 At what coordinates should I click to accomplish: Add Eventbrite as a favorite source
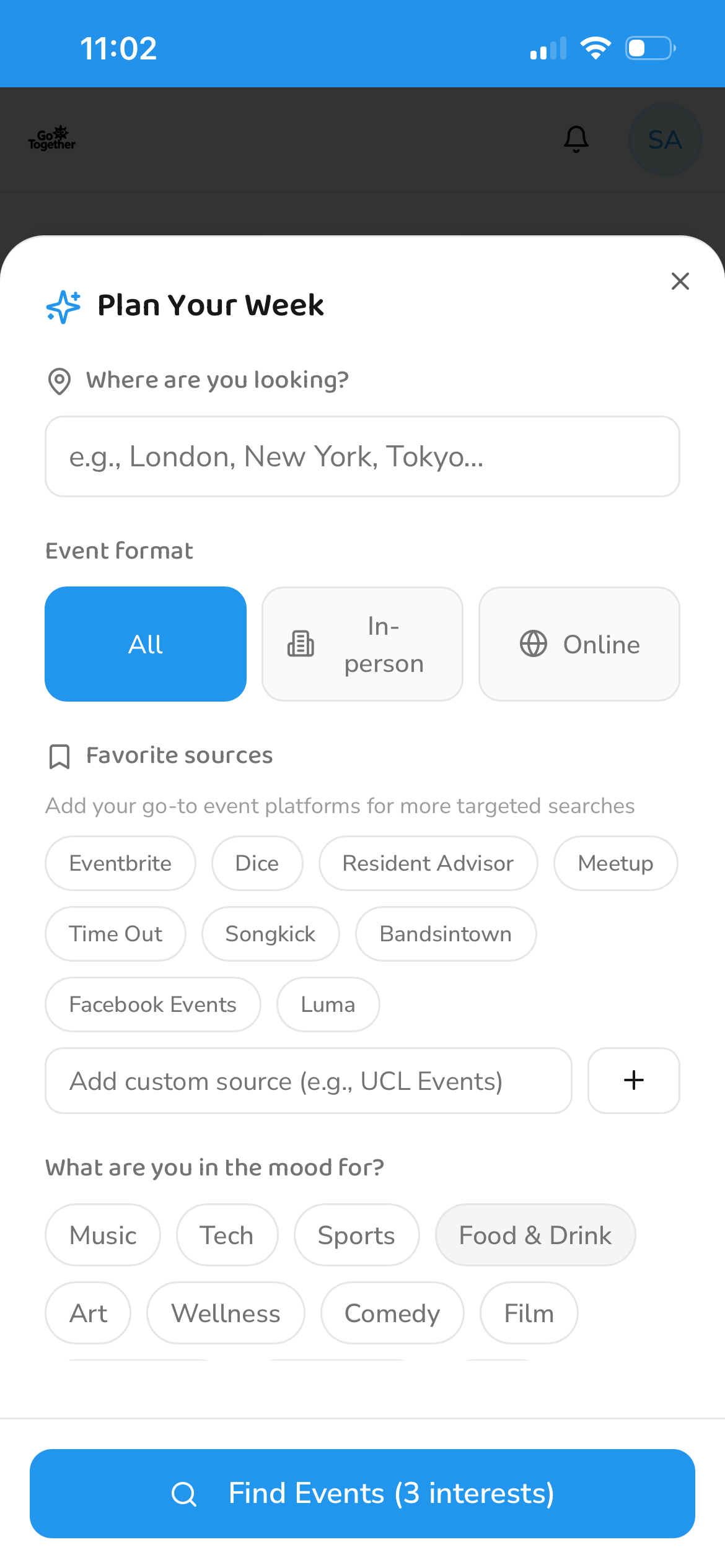point(120,863)
